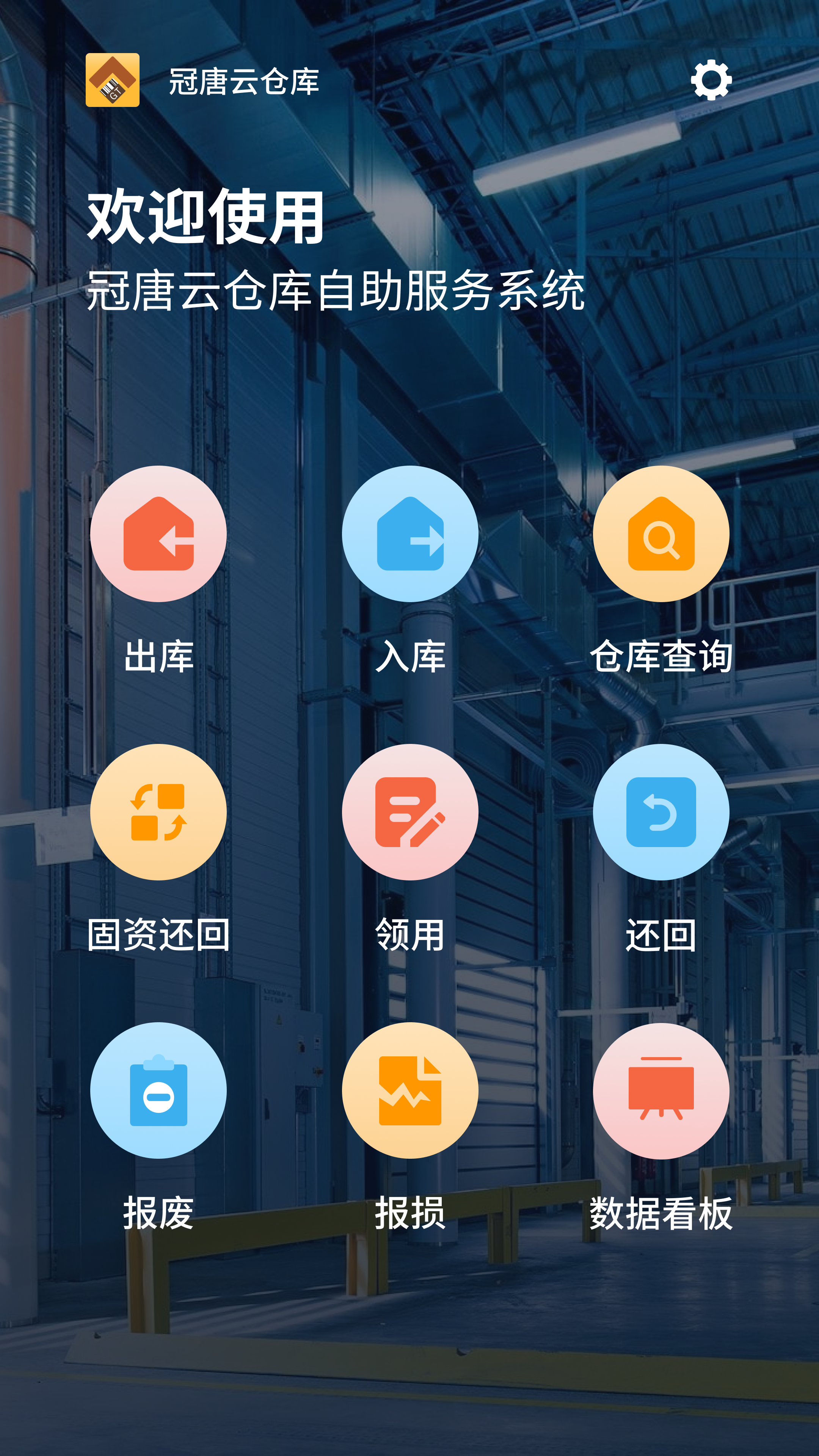Open 报损 damage reporting
Viewport: 819px width, 1456px height.
point(410,1090)
